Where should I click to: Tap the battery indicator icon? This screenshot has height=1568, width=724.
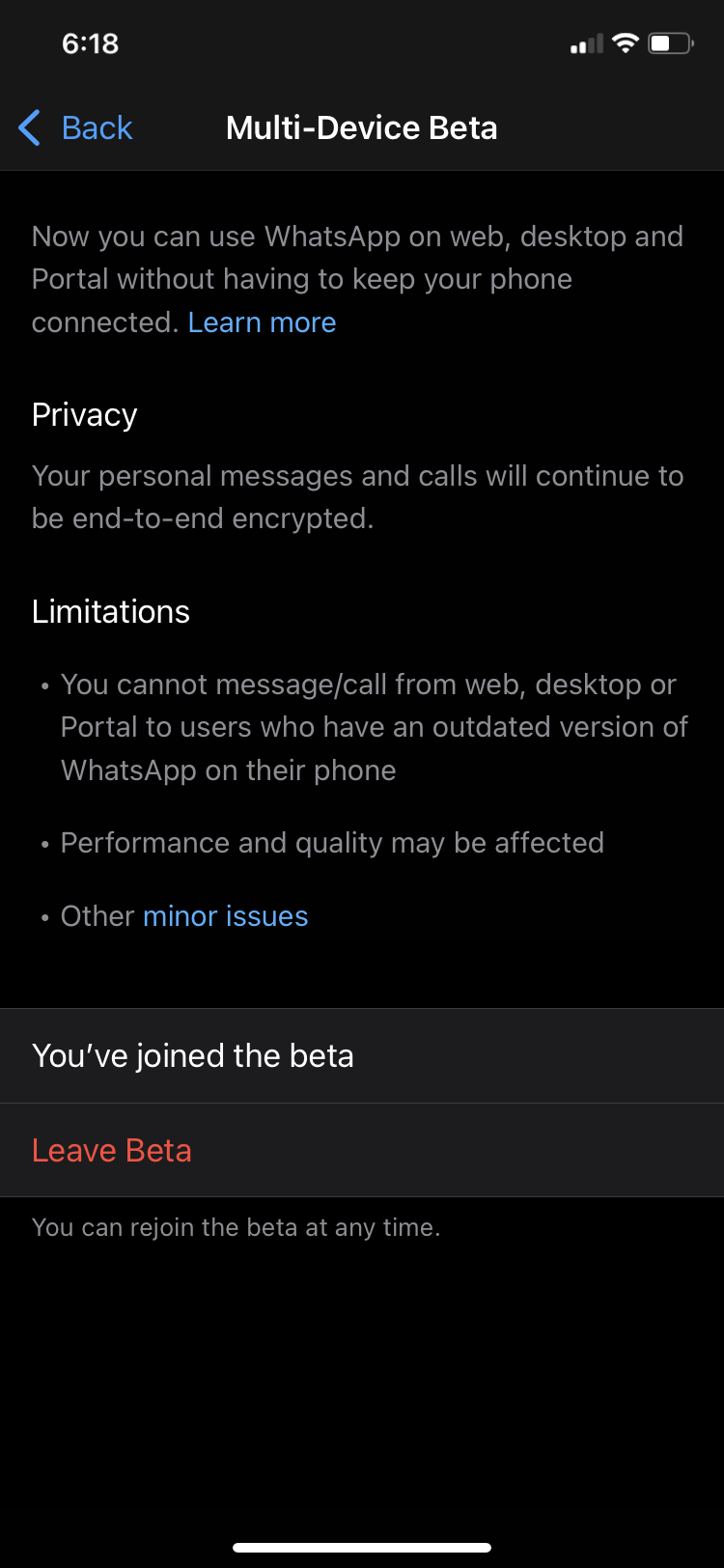668,42
